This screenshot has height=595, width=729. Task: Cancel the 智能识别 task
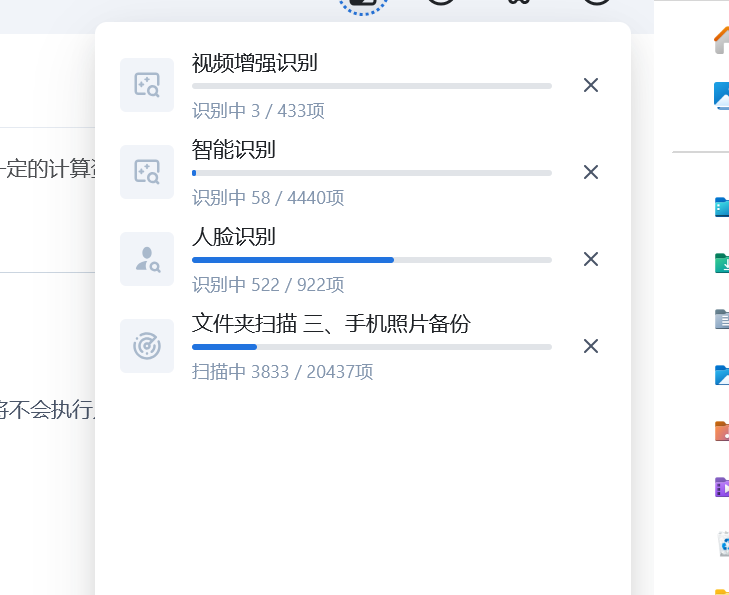pyautogui.click(x=591, y=172)
